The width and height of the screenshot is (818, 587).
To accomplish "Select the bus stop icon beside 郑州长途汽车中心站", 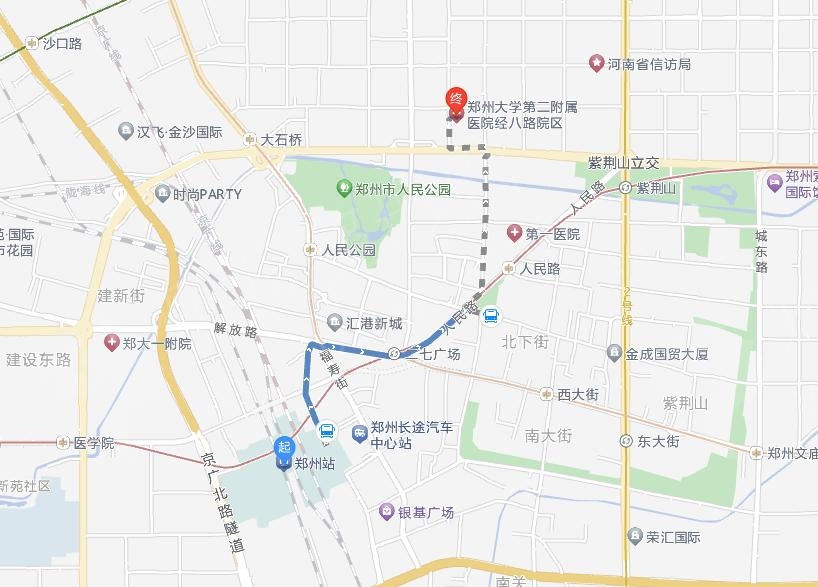I will pyautogui.click(x=326, y=432).
